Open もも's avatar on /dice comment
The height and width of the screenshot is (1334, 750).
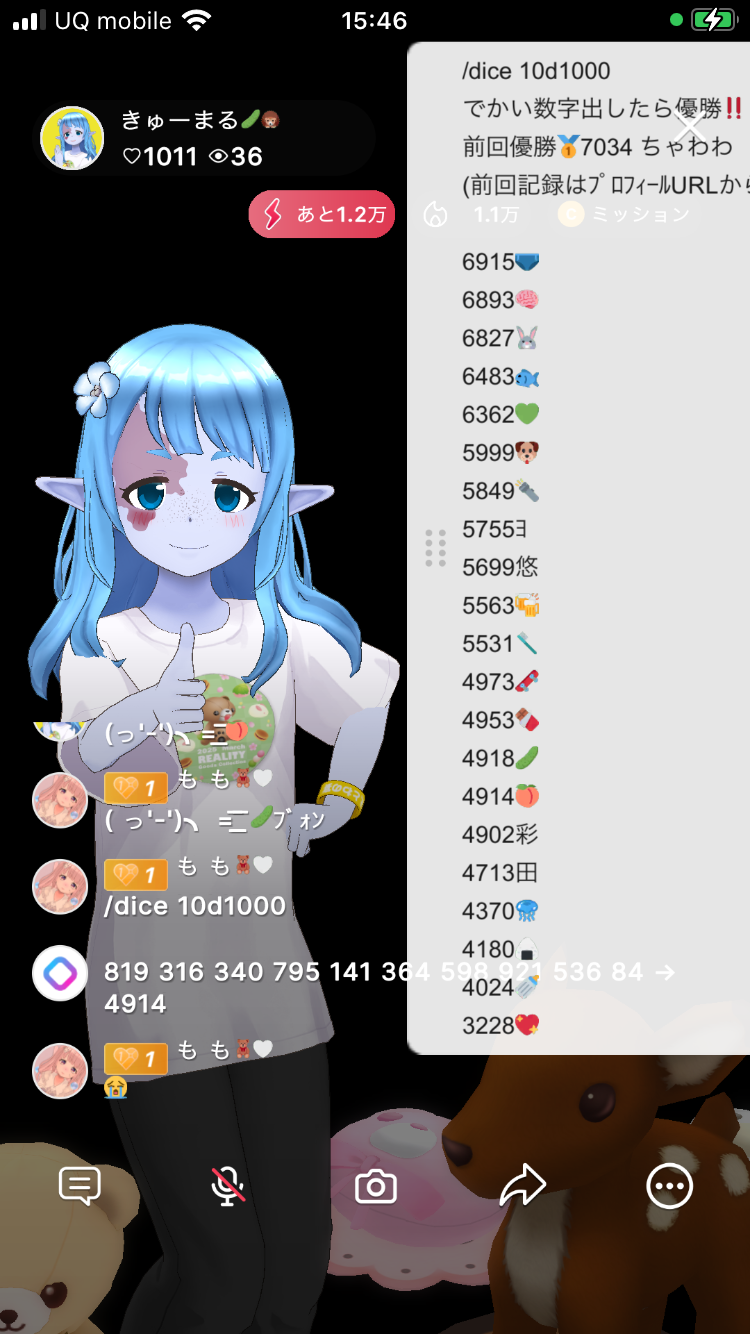click(x=60, y=887)
